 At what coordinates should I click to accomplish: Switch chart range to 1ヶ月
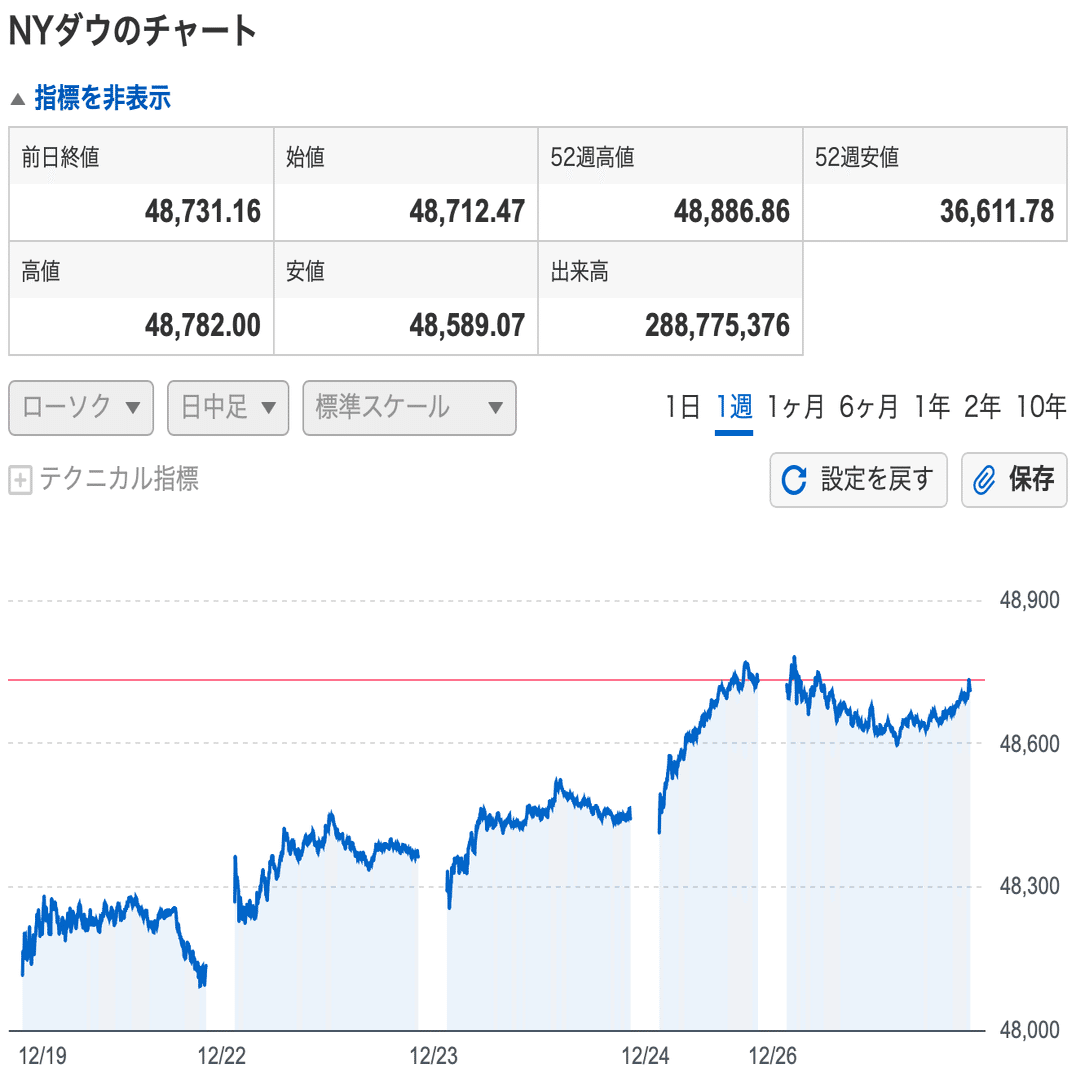point(795,407)
